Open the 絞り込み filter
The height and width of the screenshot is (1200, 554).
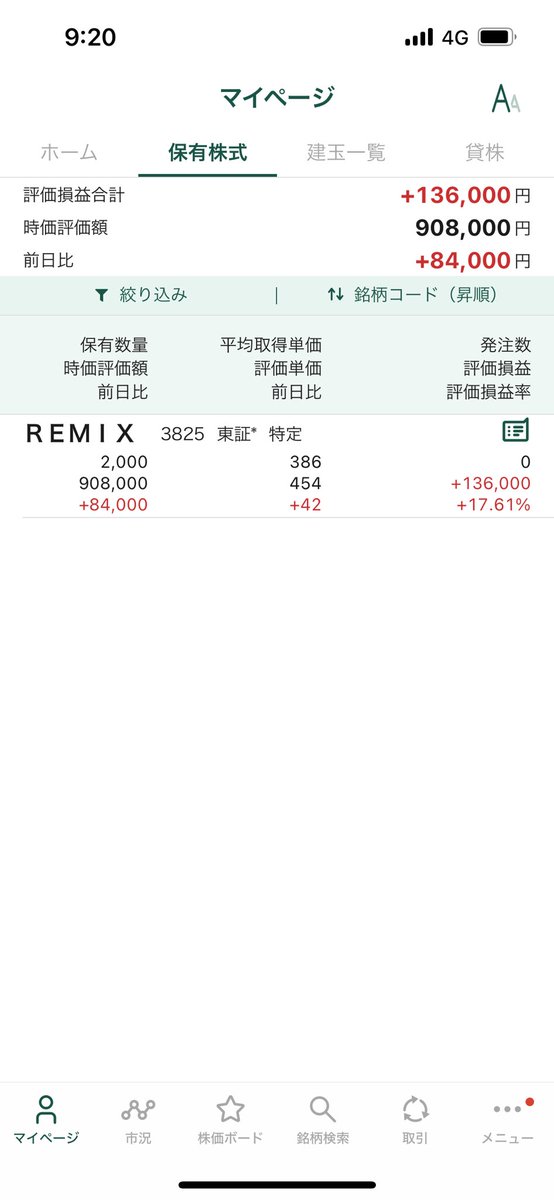click(140, 295)
